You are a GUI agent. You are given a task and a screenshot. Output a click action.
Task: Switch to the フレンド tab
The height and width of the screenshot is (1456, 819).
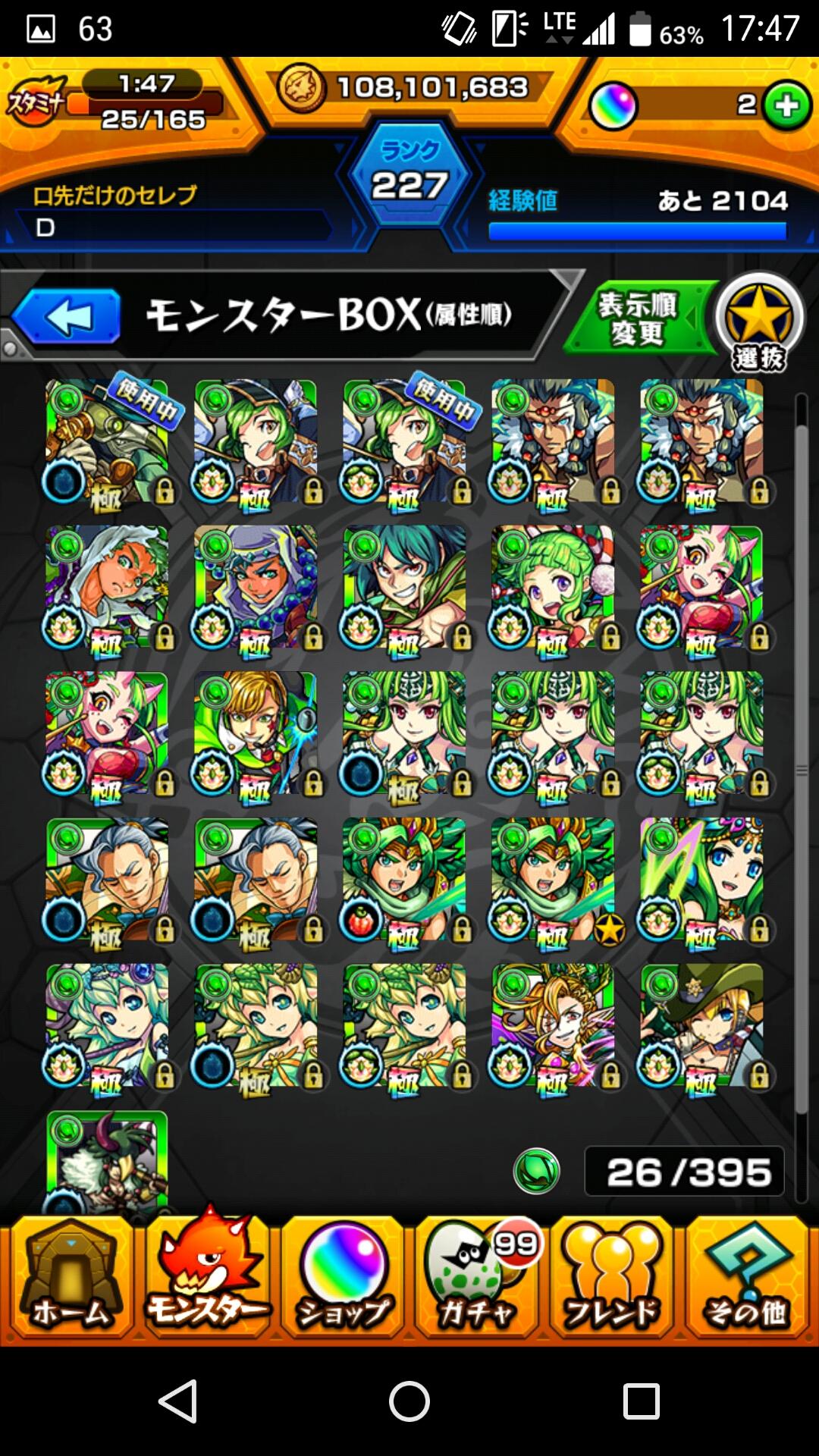coord(613,1279)
